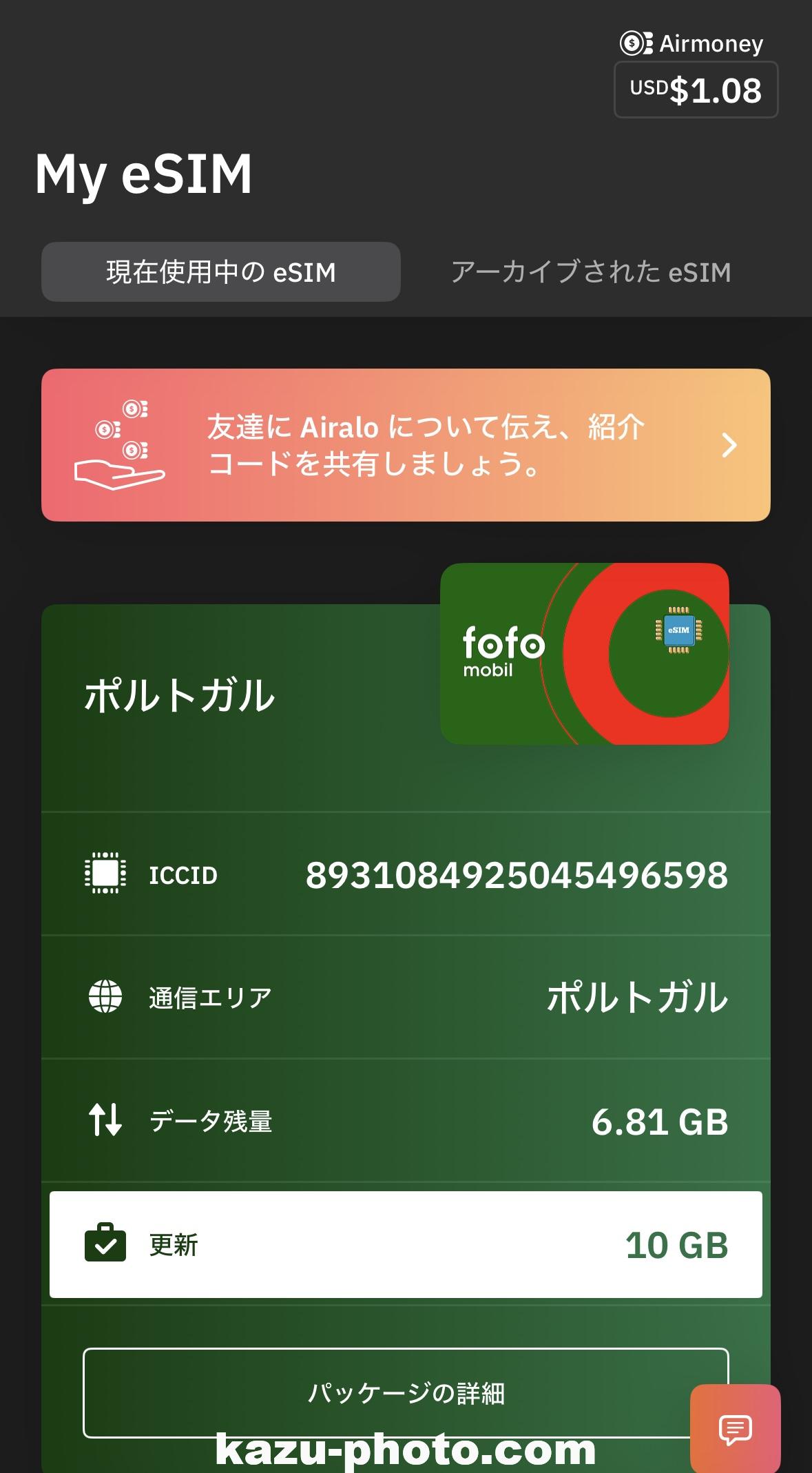Open the Airmoney balance of $1.08
The image size is (812, 1473).
click(696, 90)
